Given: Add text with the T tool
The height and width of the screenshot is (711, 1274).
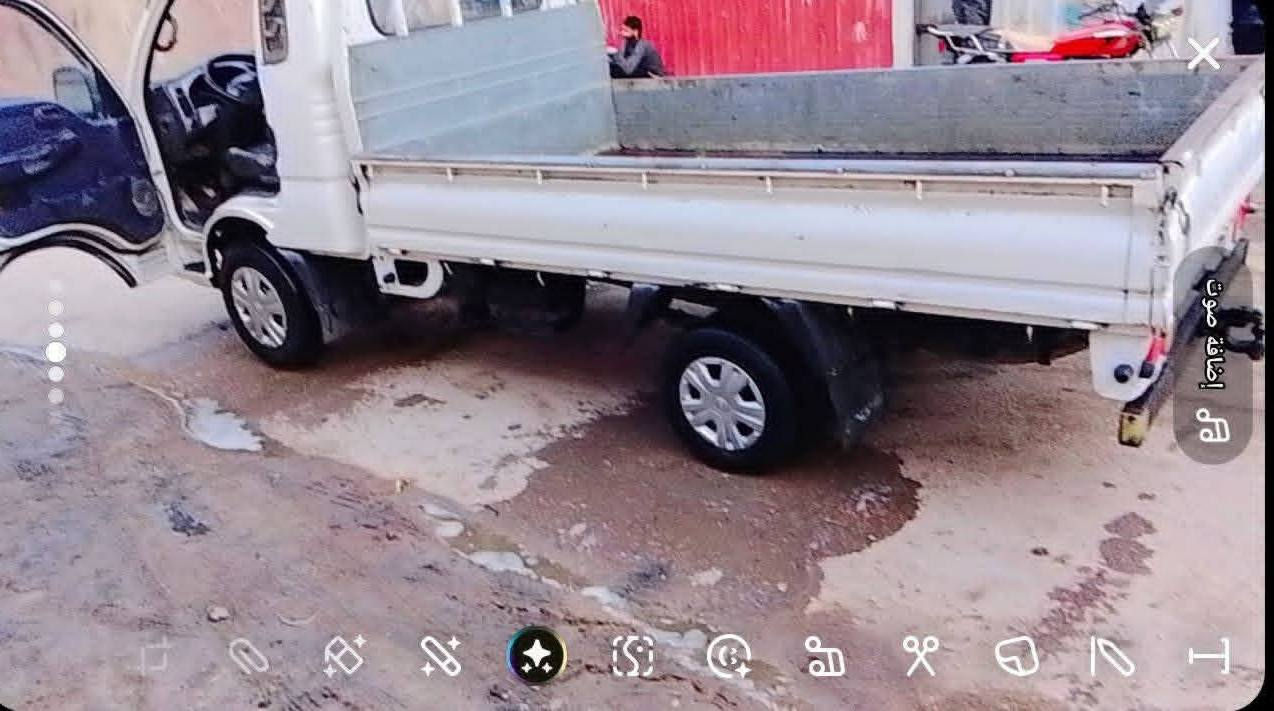Looking at the screenshot, I should pyautogui.click(x=1208, y=657).
